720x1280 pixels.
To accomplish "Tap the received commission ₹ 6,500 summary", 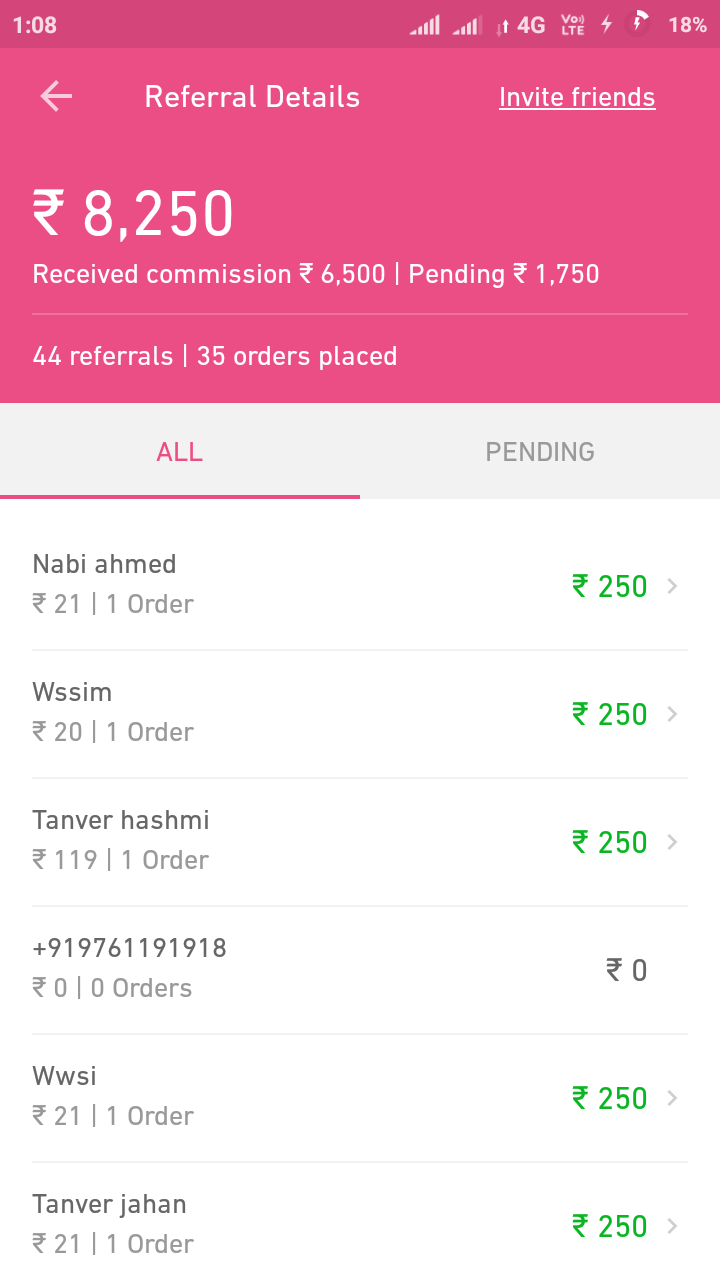I will 208,273.
